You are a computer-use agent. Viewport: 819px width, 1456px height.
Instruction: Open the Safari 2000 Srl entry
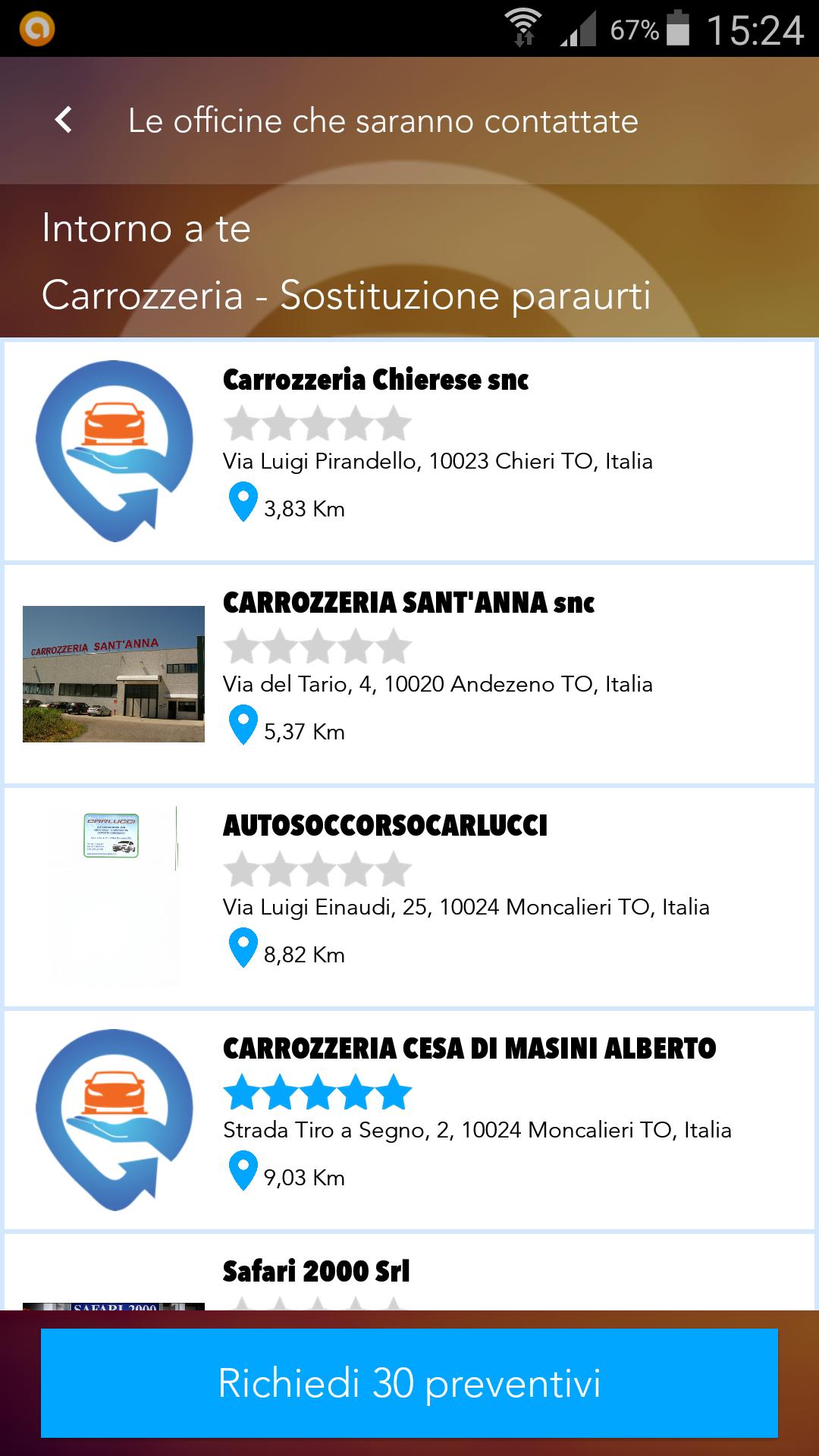409,1274
